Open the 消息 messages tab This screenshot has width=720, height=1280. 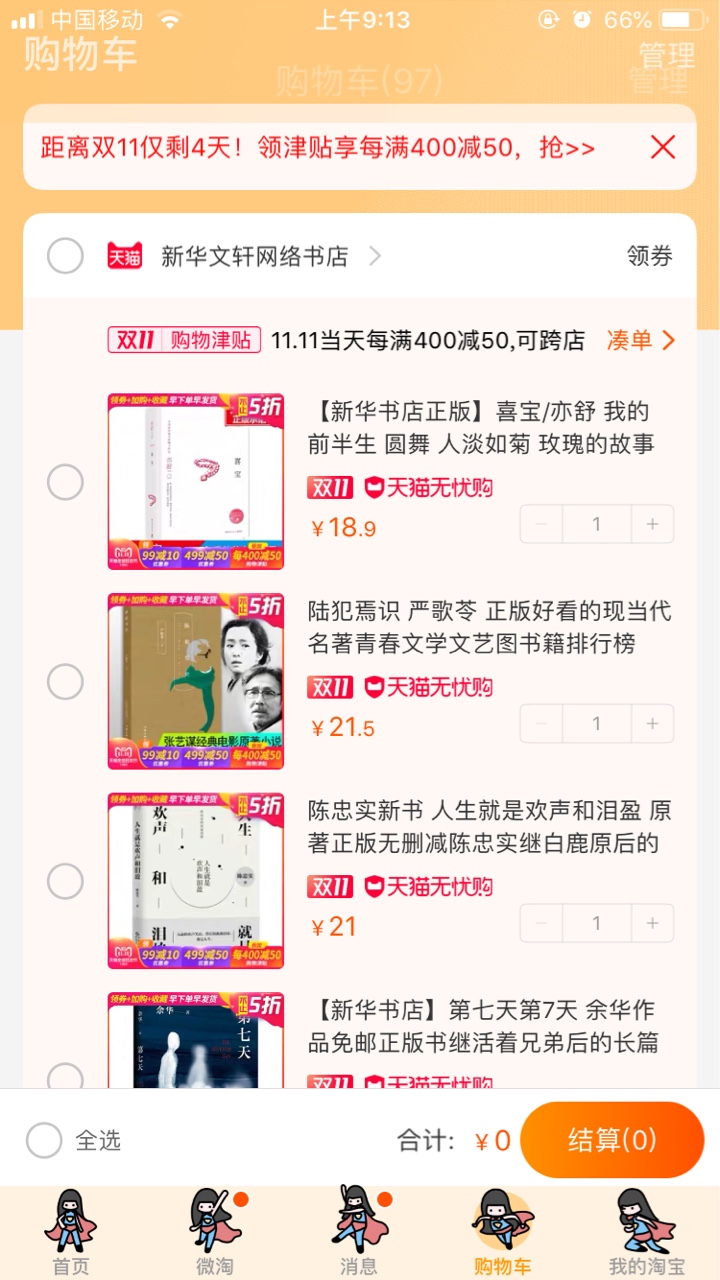coord(359,1232)
